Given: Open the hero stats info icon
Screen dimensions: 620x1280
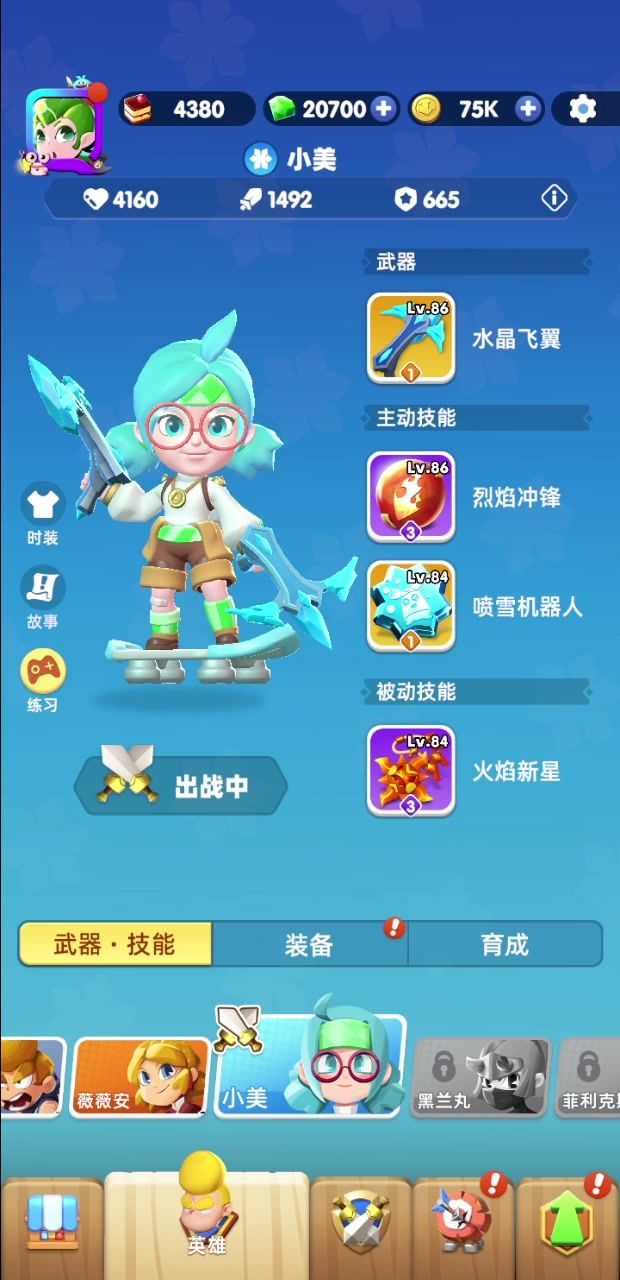Looking at the screenshot, I should (x=554, y=198).
